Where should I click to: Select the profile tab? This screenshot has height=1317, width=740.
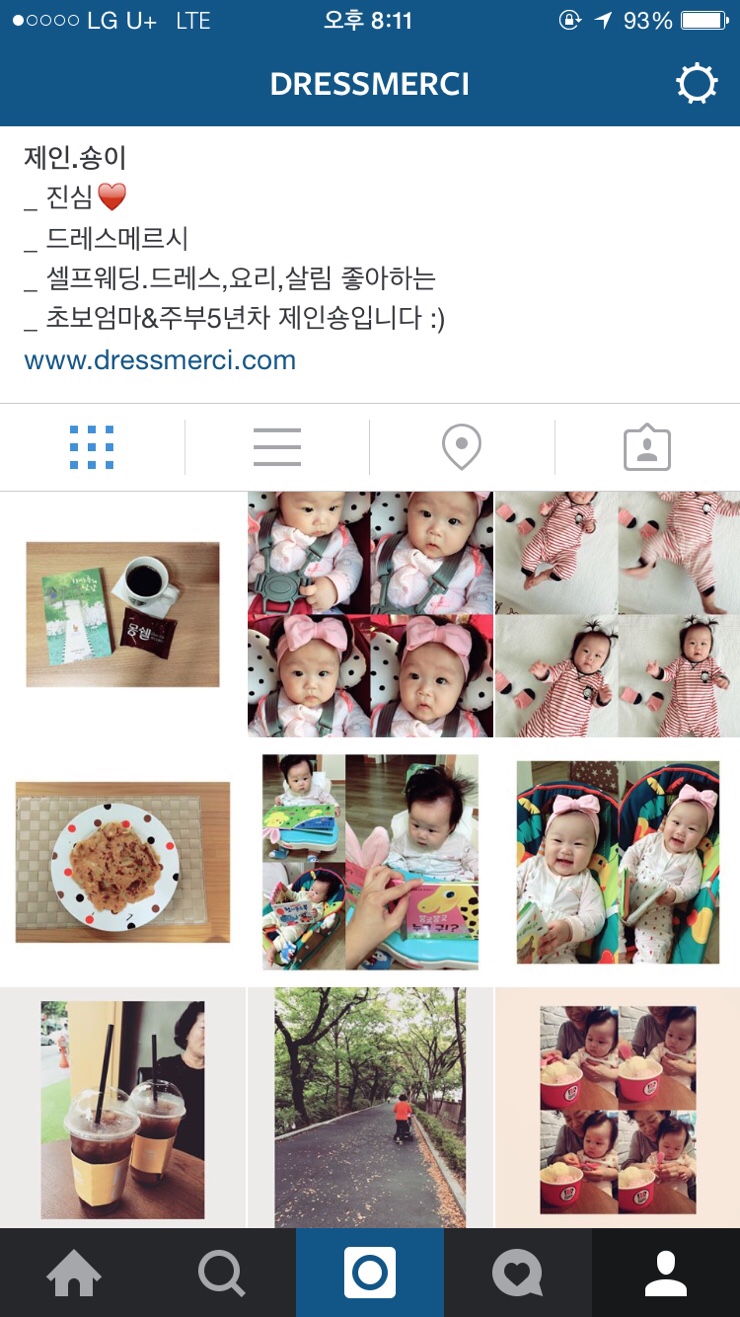click(666, 1273)
